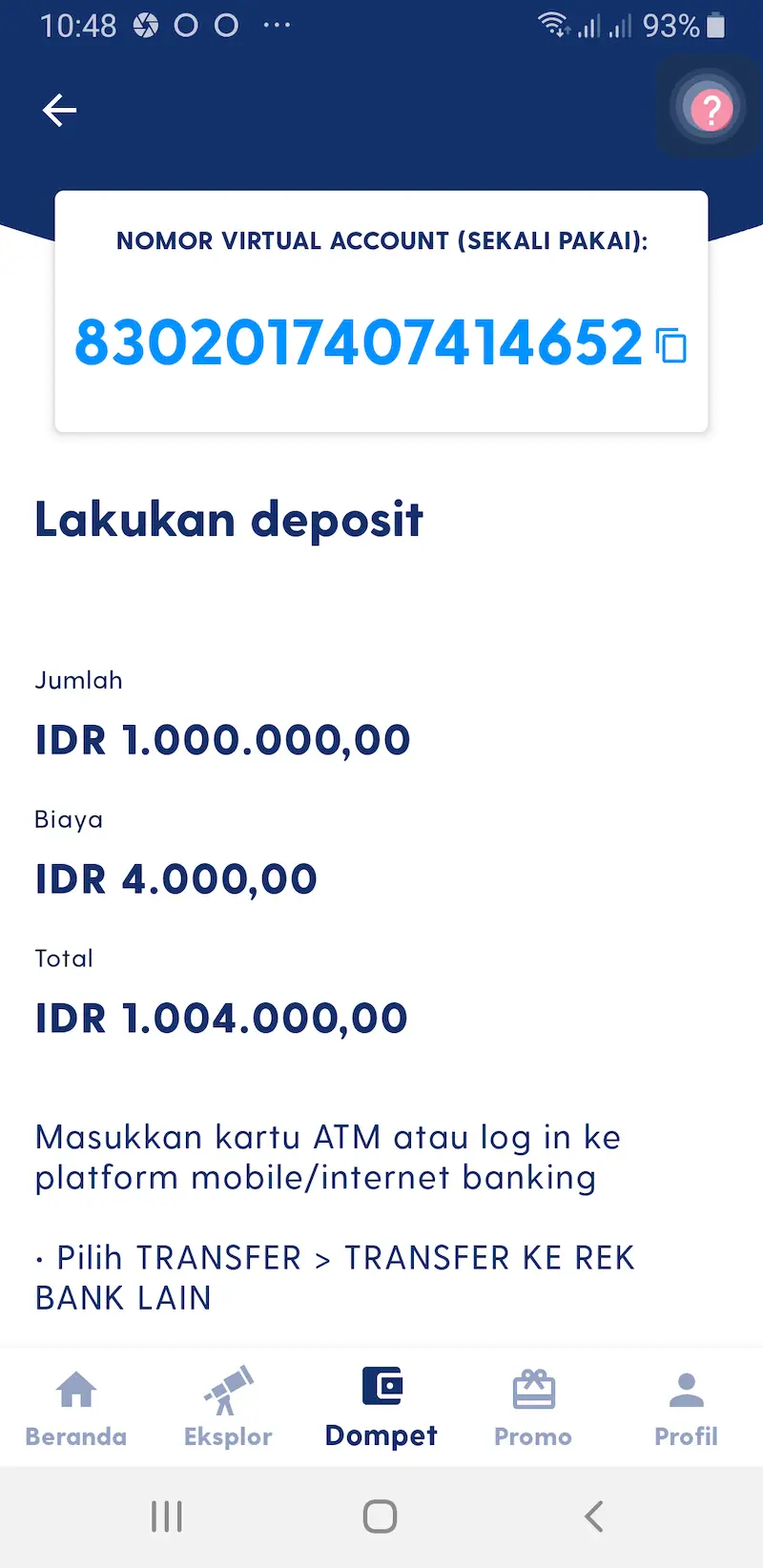763x1568 pixels.
Task: Open the currently active Dompet tab
Action: tap(381, 1407)
